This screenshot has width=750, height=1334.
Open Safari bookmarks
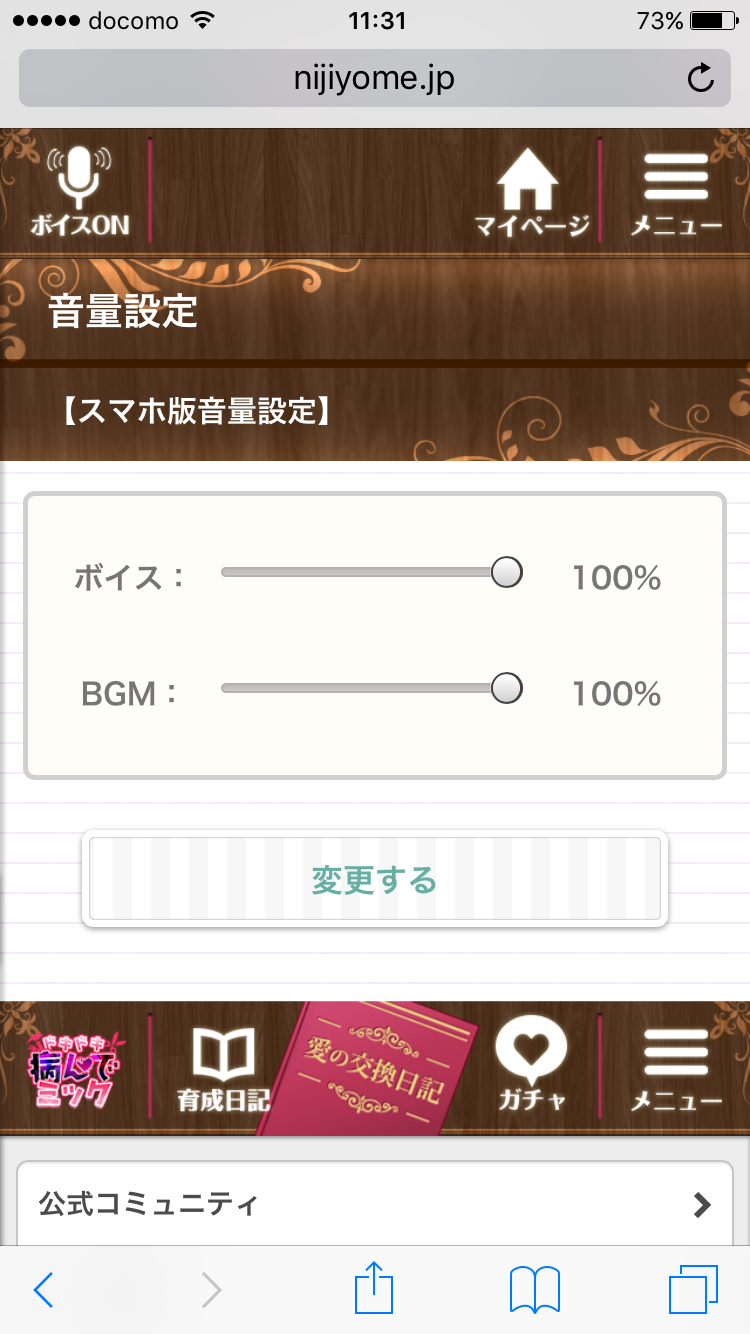pos(534,1290)
